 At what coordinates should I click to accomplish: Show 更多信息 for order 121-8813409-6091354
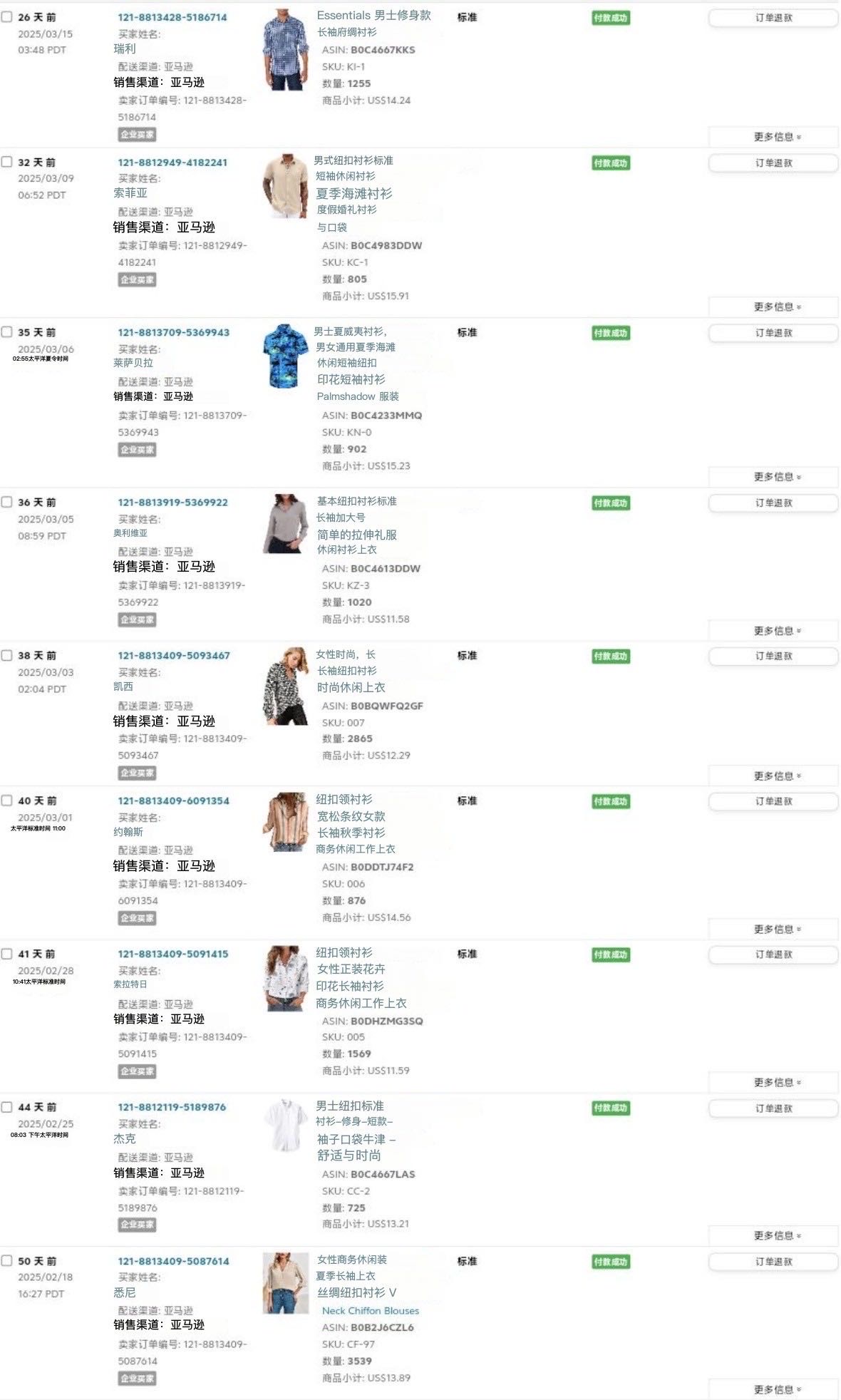tap(773, 930)
